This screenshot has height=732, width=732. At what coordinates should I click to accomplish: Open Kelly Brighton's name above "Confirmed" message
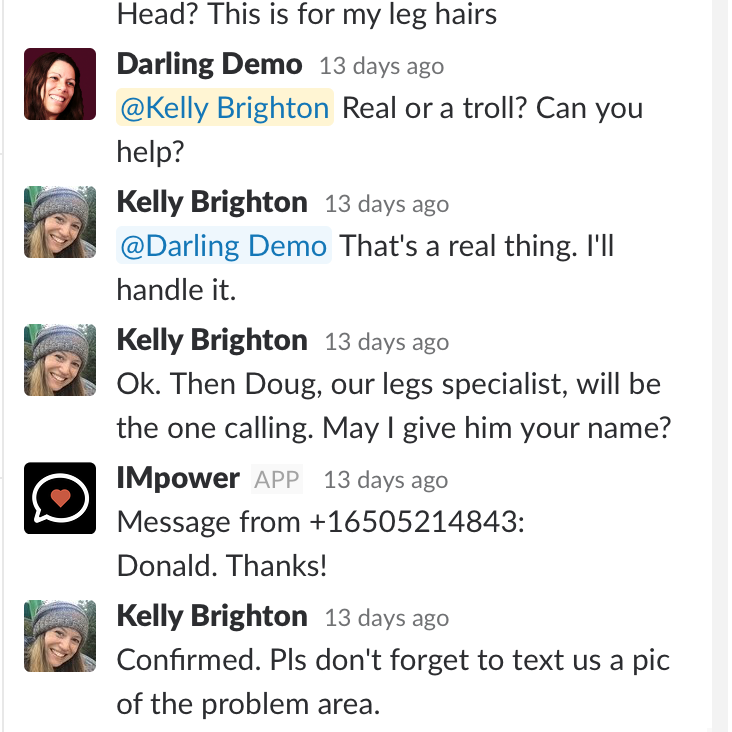212,616
